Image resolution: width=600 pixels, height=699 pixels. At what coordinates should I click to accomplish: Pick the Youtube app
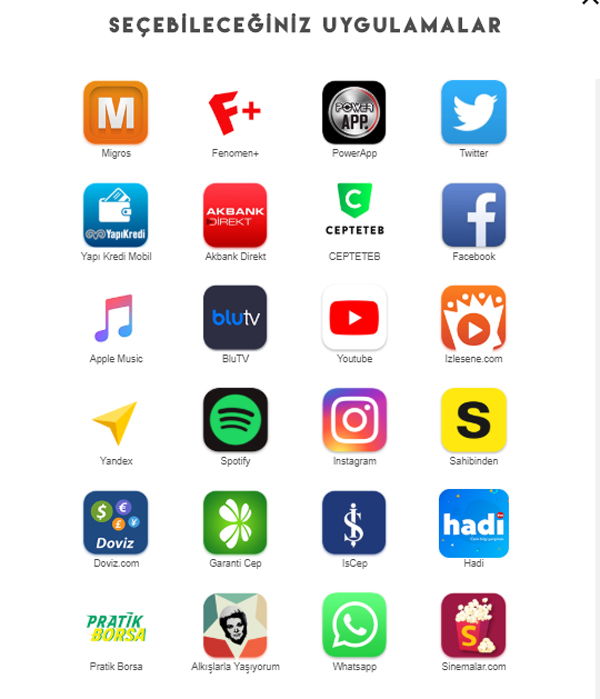354,318
